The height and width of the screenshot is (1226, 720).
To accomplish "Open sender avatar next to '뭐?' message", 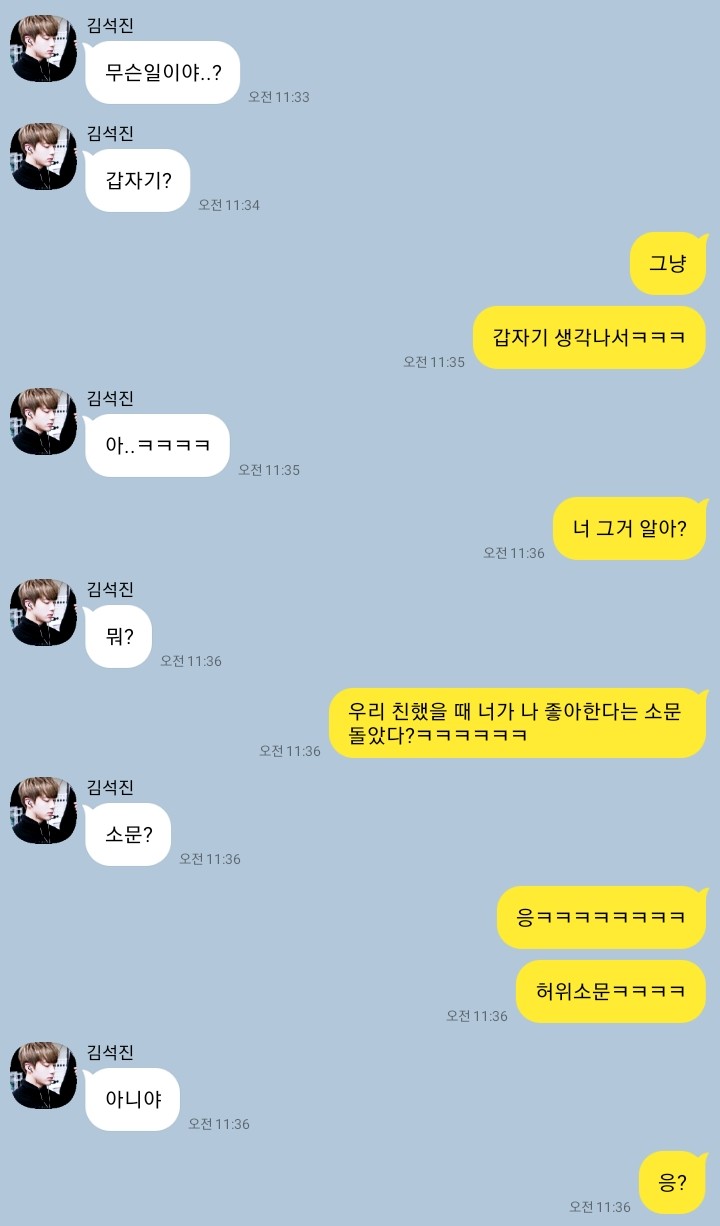I will [x=44, y=612].
